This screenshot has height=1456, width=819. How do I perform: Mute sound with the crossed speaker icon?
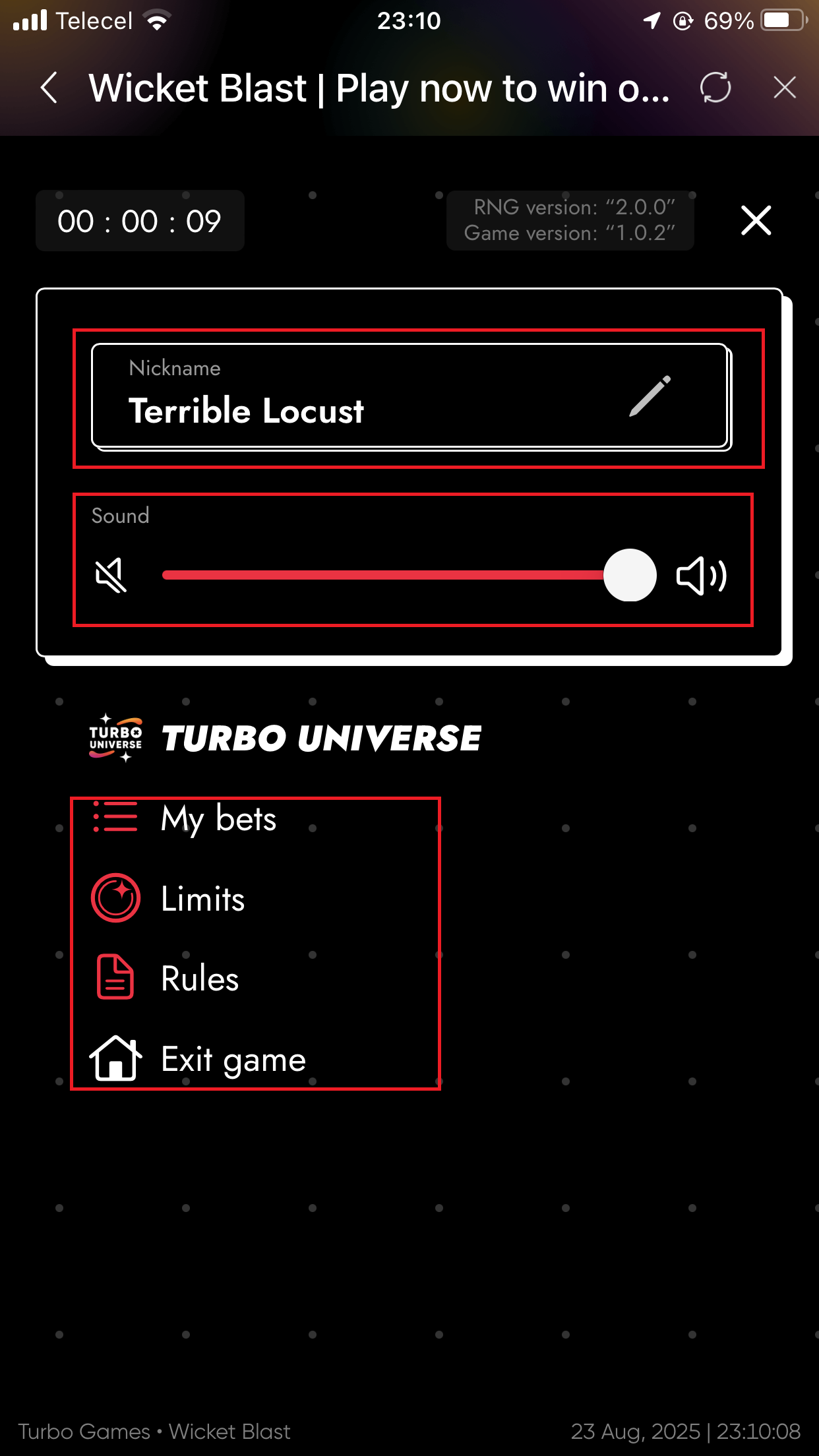(x=111, y=576)
